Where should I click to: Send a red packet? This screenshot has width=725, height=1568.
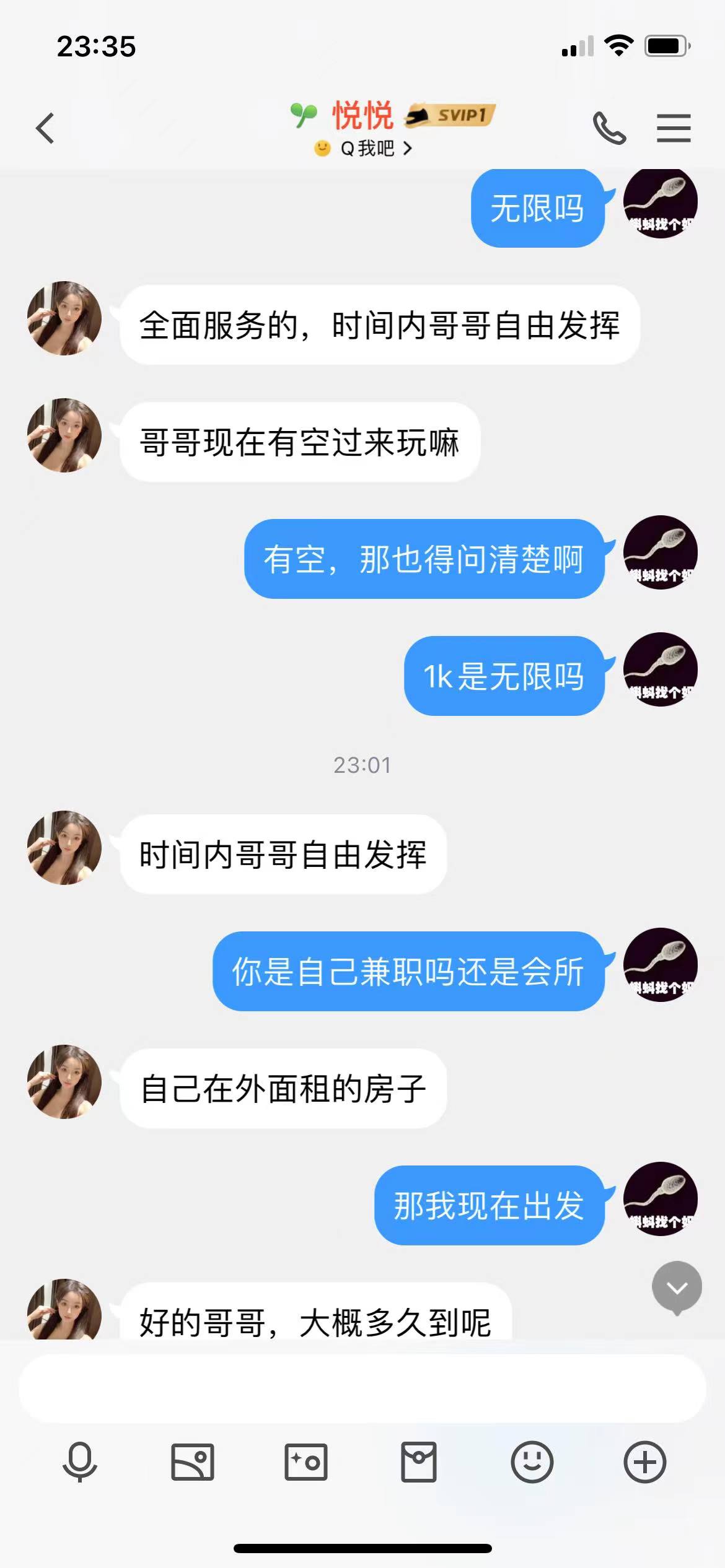point(419,1462)
